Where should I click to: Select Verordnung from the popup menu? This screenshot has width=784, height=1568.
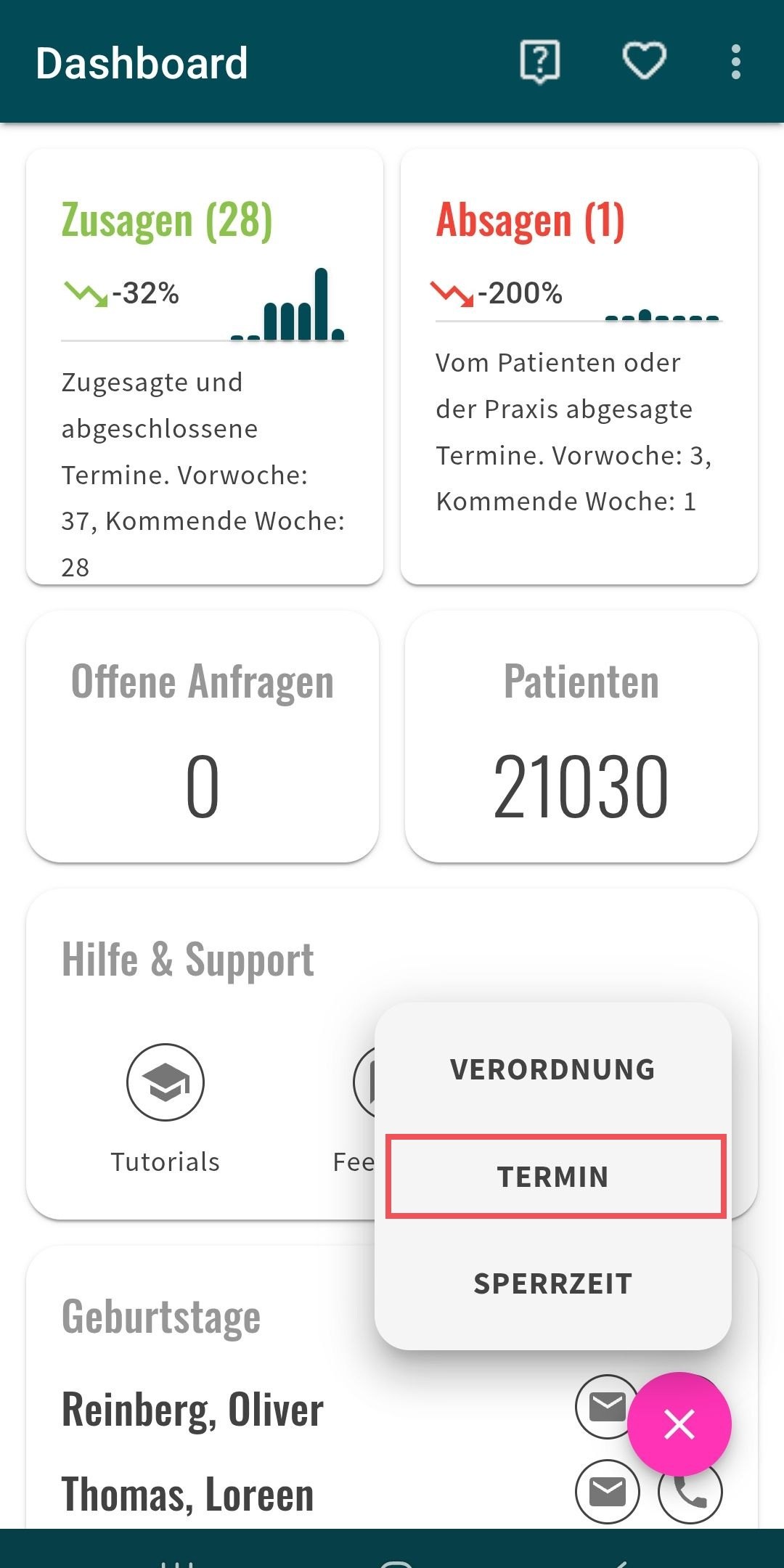(x=553, y=1069)
